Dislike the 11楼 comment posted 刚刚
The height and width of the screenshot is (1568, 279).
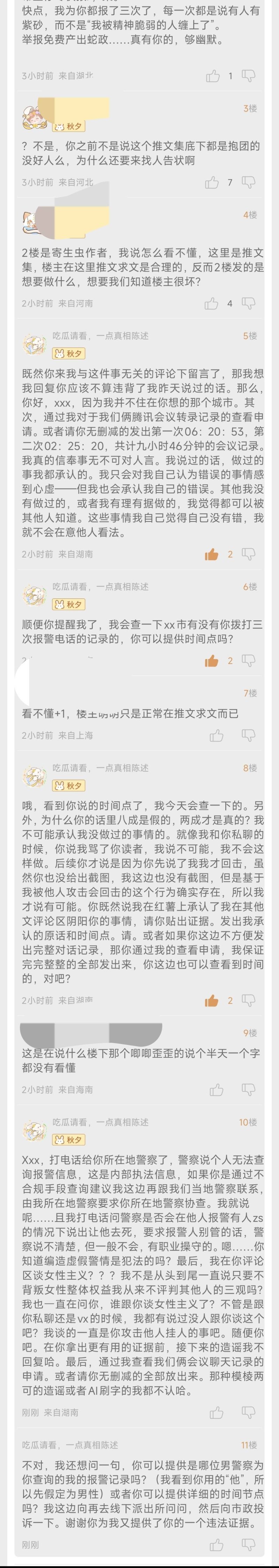(x=249, y=1545)
